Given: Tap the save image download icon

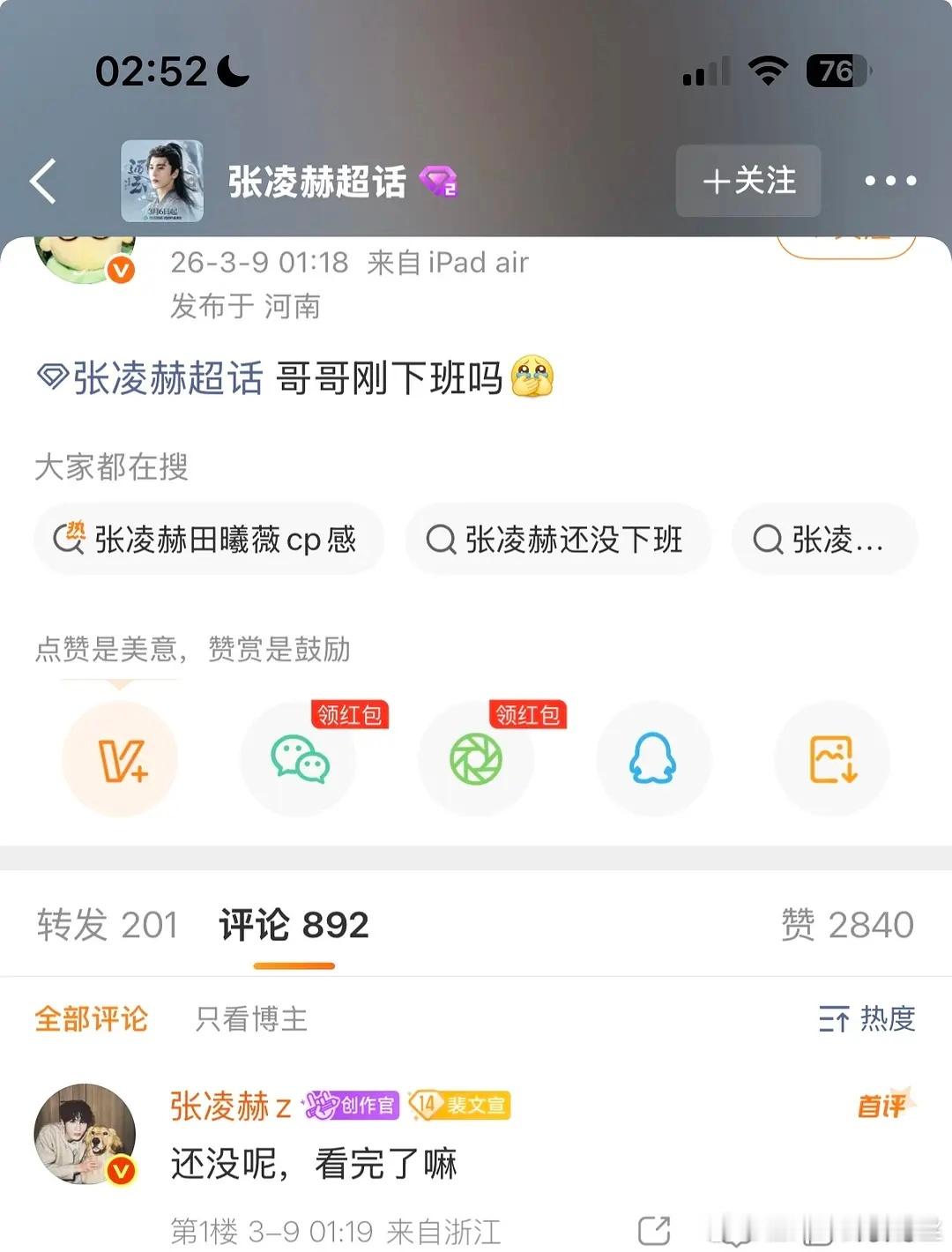Looking at the screenshot, I should click(831, 759).
